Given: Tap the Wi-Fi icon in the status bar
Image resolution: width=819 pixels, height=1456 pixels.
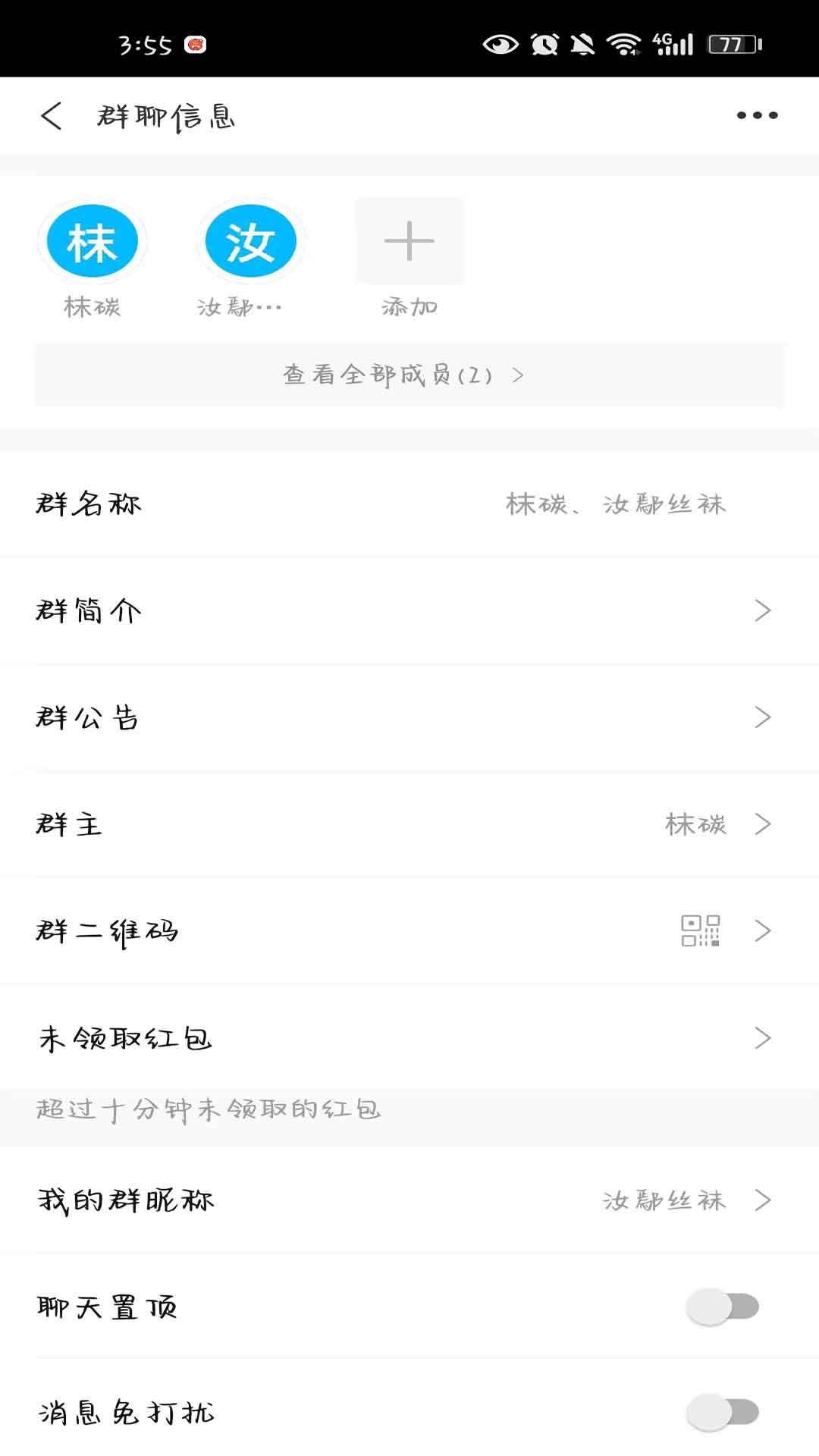Looking at the screenshot, I should (623, 43).
